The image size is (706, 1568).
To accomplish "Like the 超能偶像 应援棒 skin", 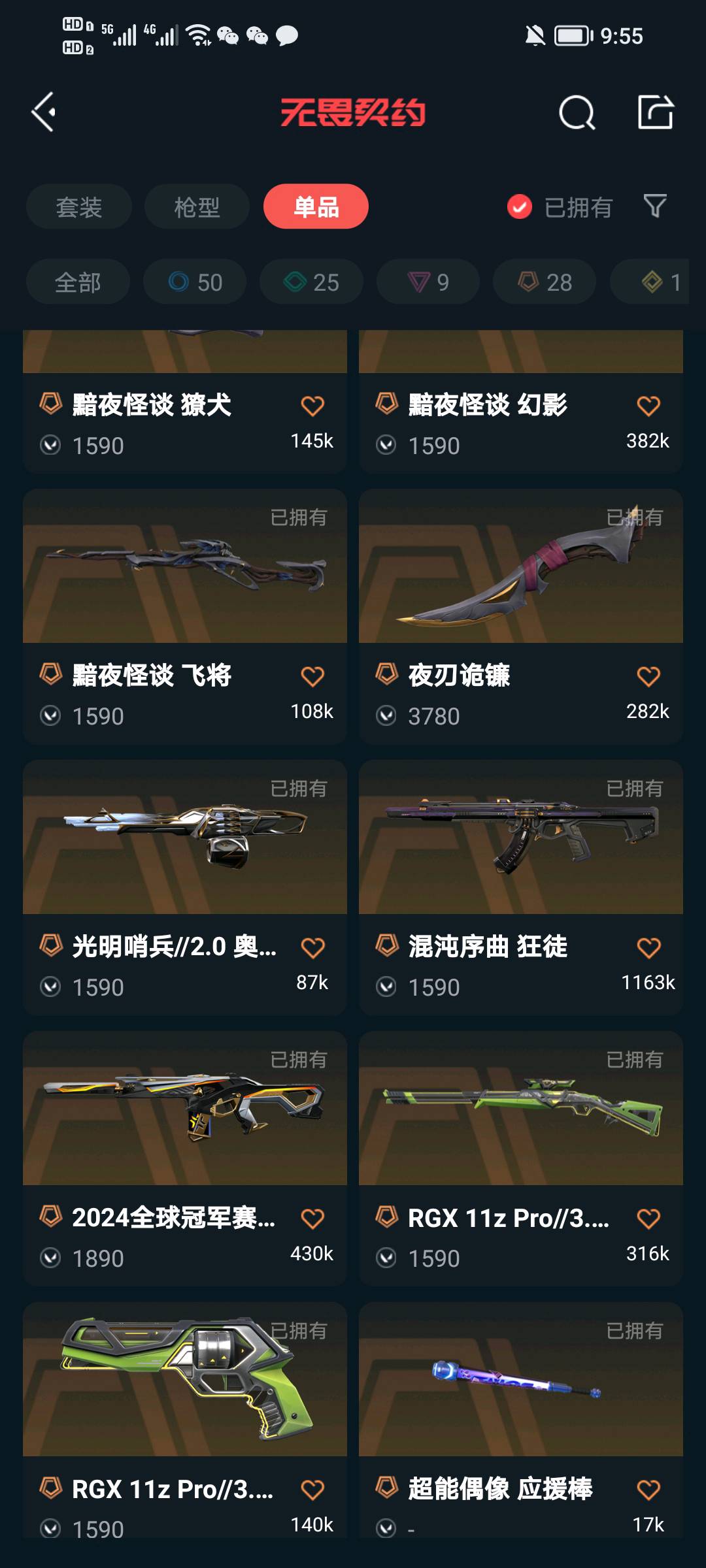I will pyautogui.click(x=648, y=1490).
